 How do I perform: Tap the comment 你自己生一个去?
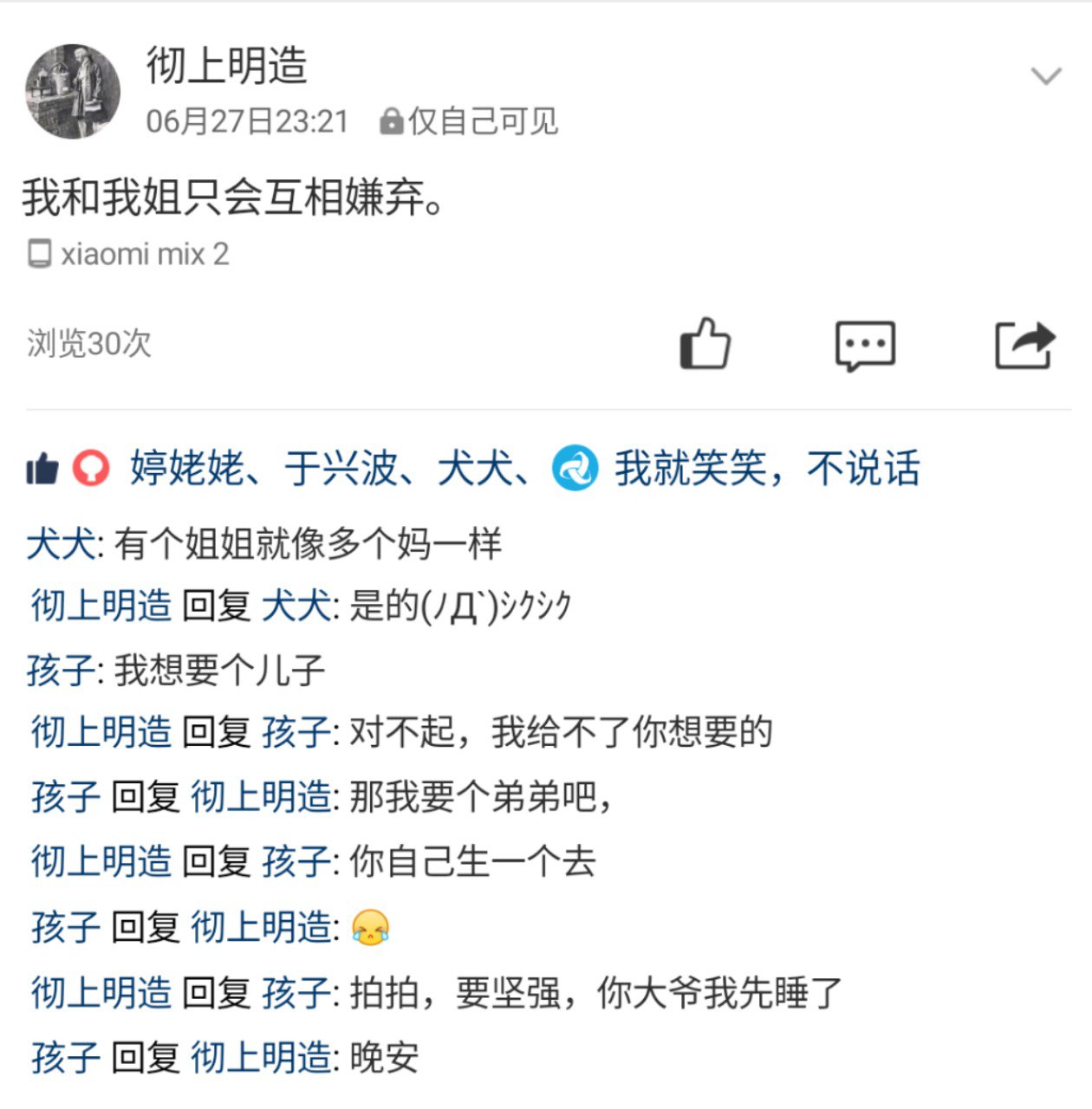472,862
